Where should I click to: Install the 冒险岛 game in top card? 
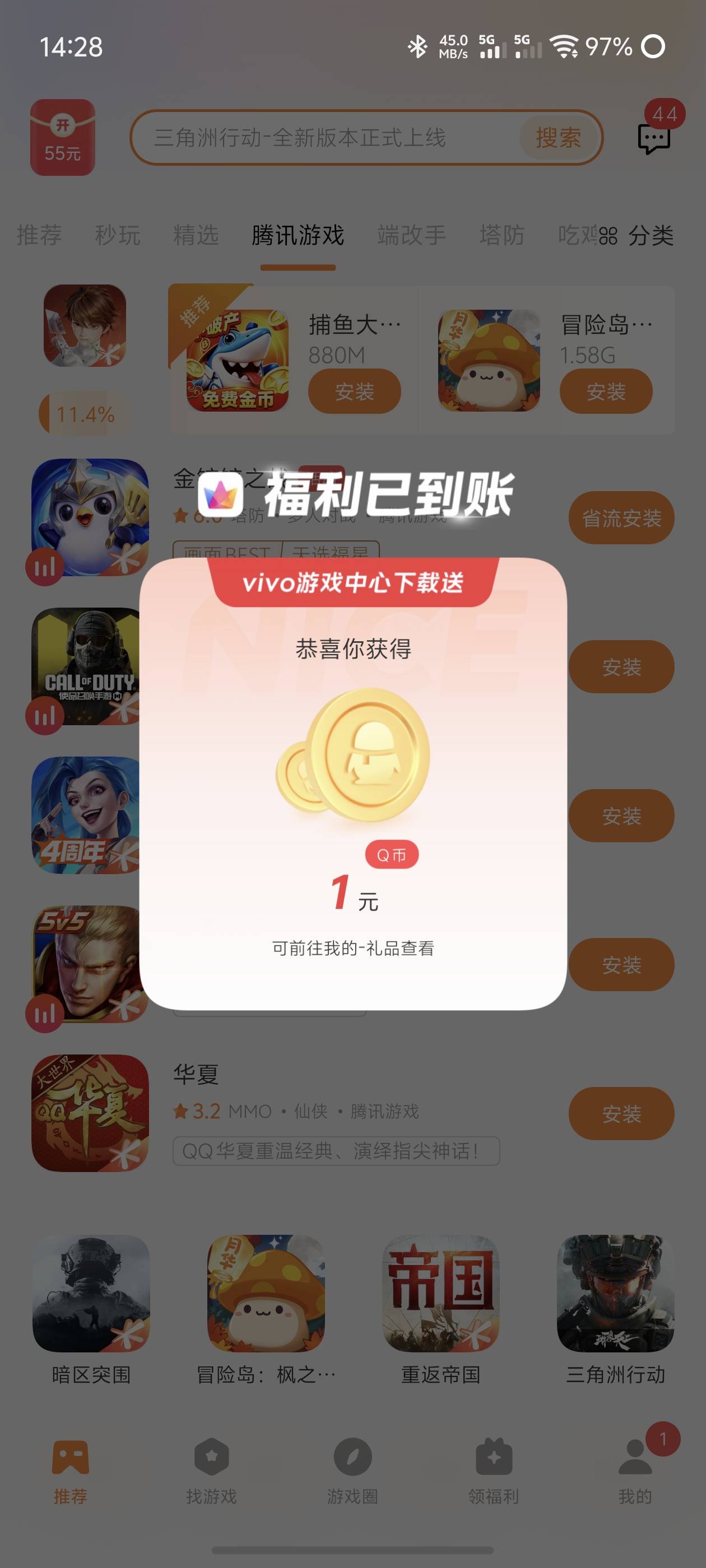pyautogui.click(x=606, y=391)
